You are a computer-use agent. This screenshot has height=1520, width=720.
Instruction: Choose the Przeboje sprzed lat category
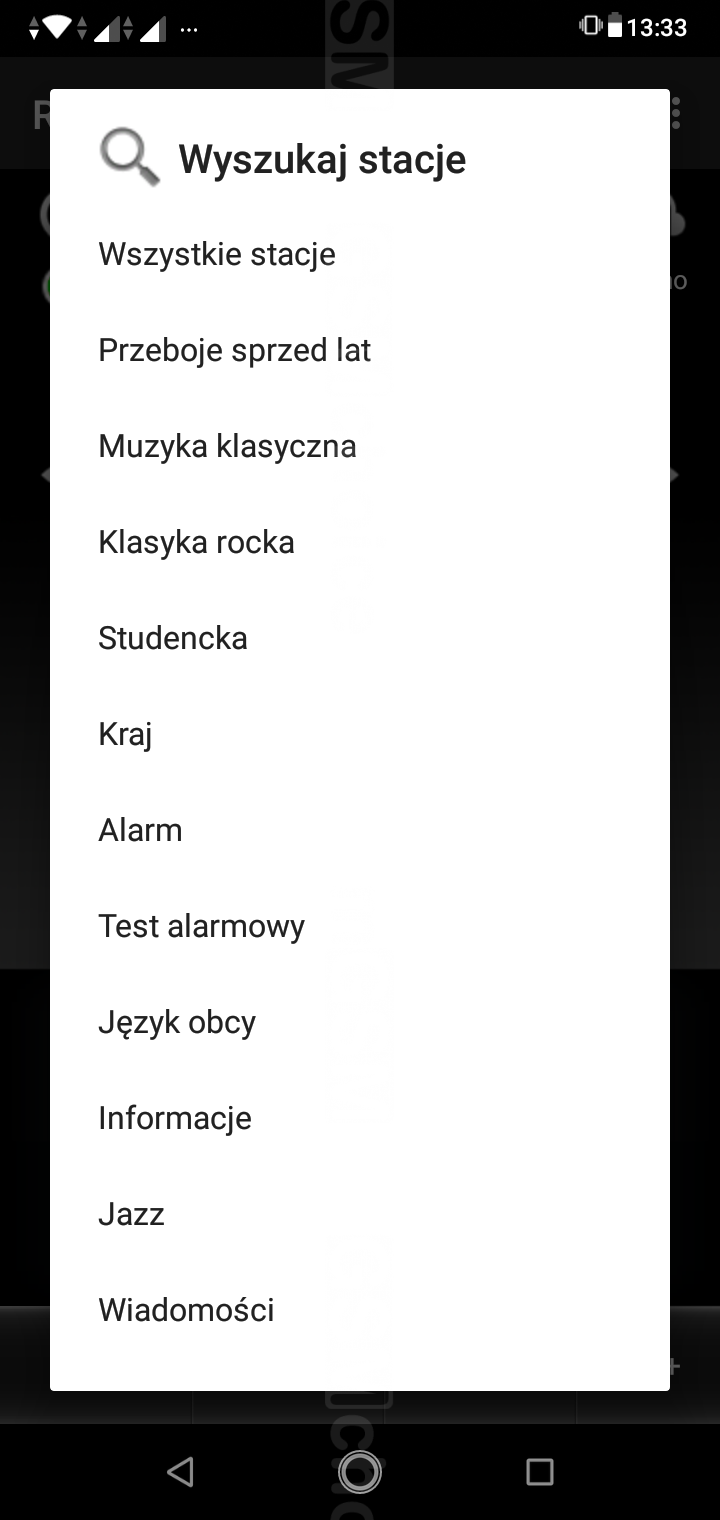[360, 350]
